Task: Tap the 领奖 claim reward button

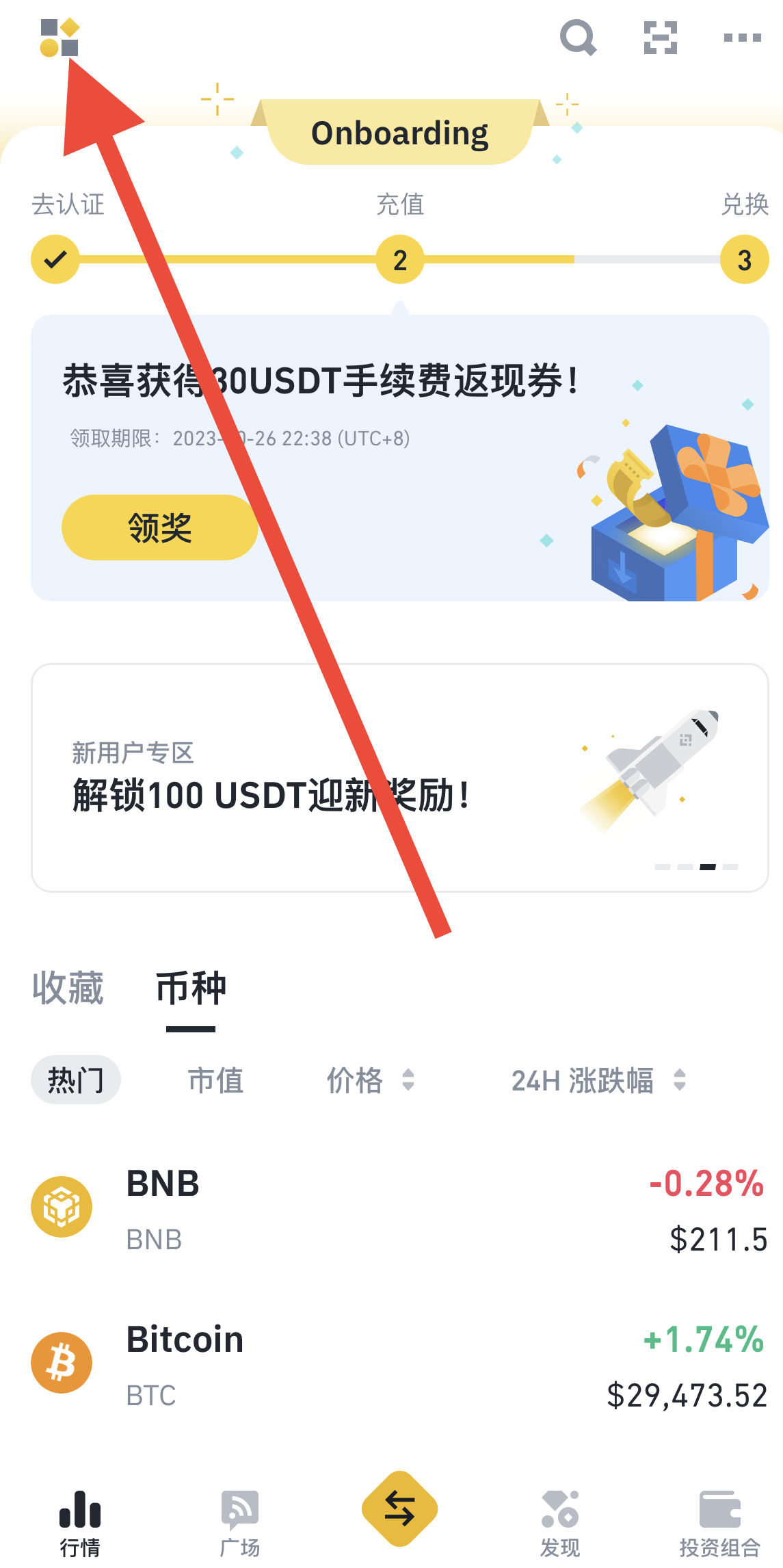Action: pos(159,527)
